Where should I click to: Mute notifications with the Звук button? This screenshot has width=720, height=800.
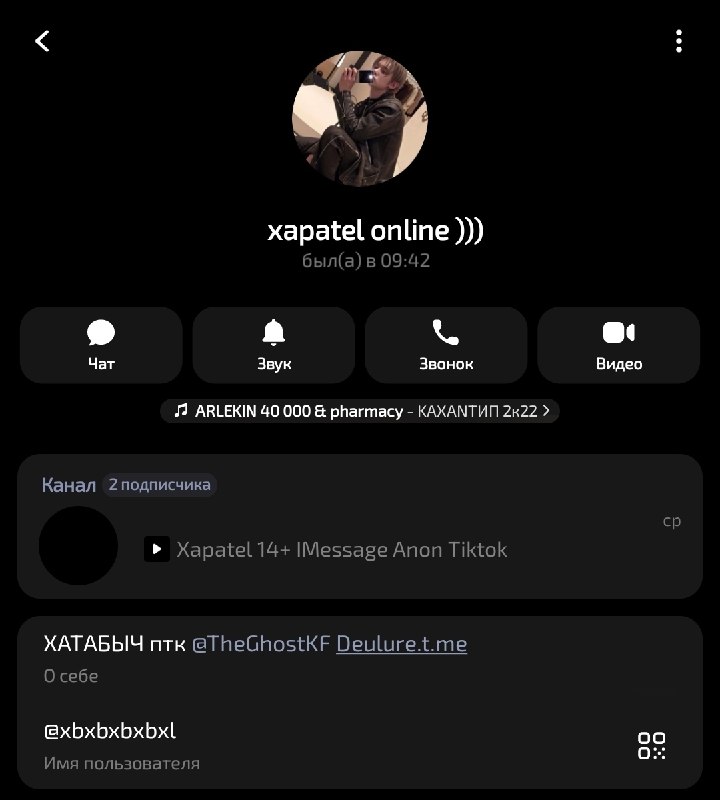pyautogui.click(x=274, y=345)
